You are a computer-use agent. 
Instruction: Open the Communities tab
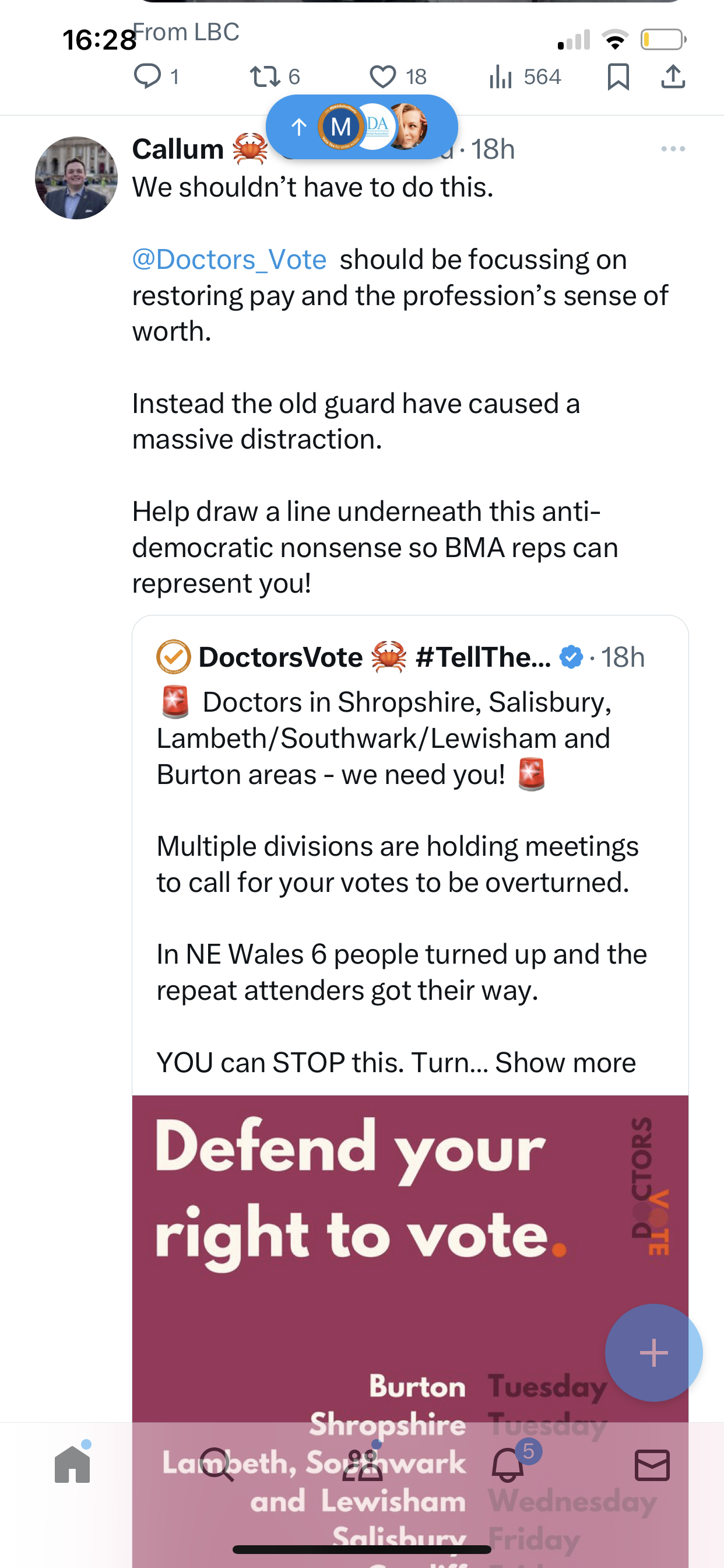(x=362, y=1465)
